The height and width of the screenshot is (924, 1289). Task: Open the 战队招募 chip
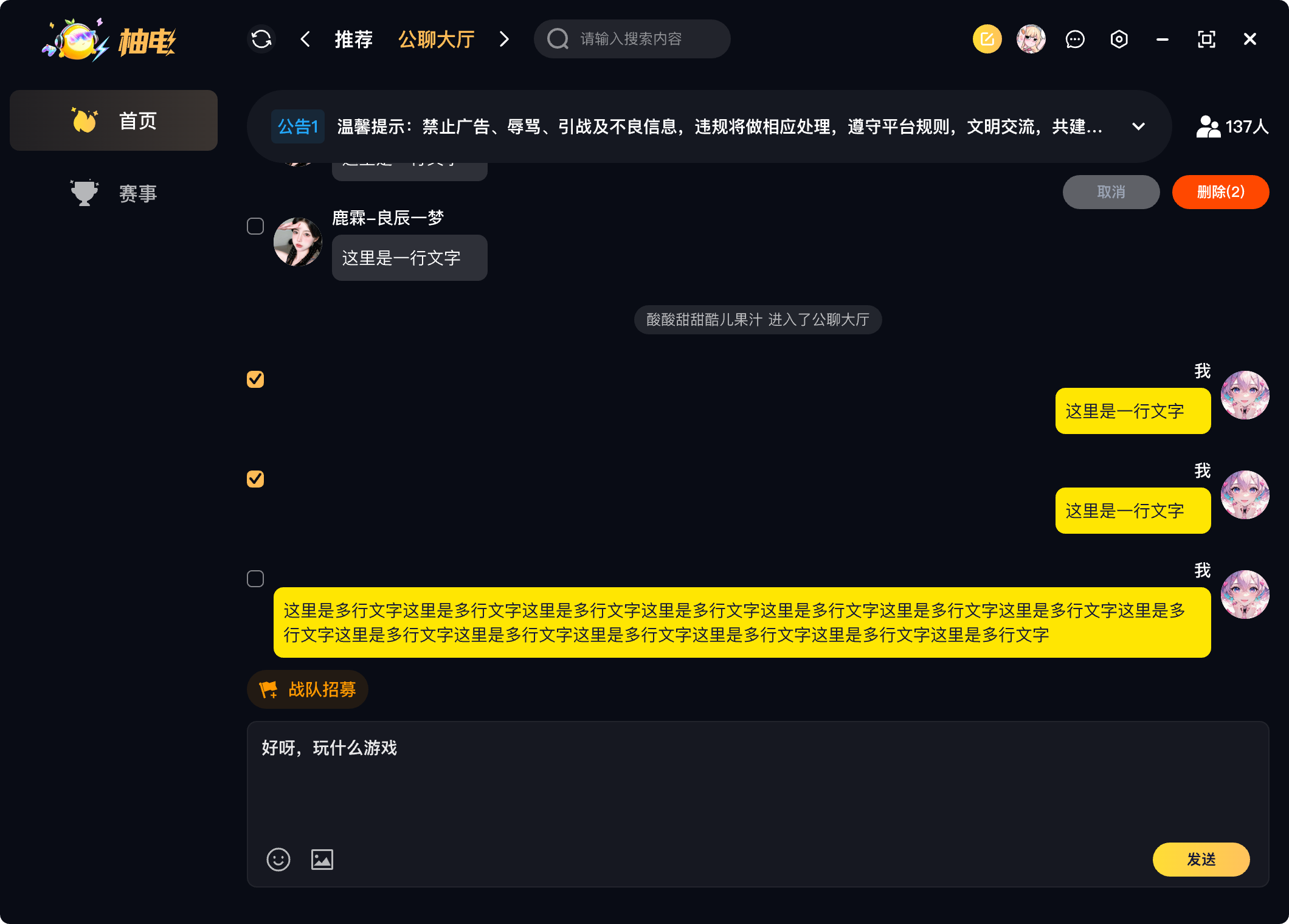point(308,689)
